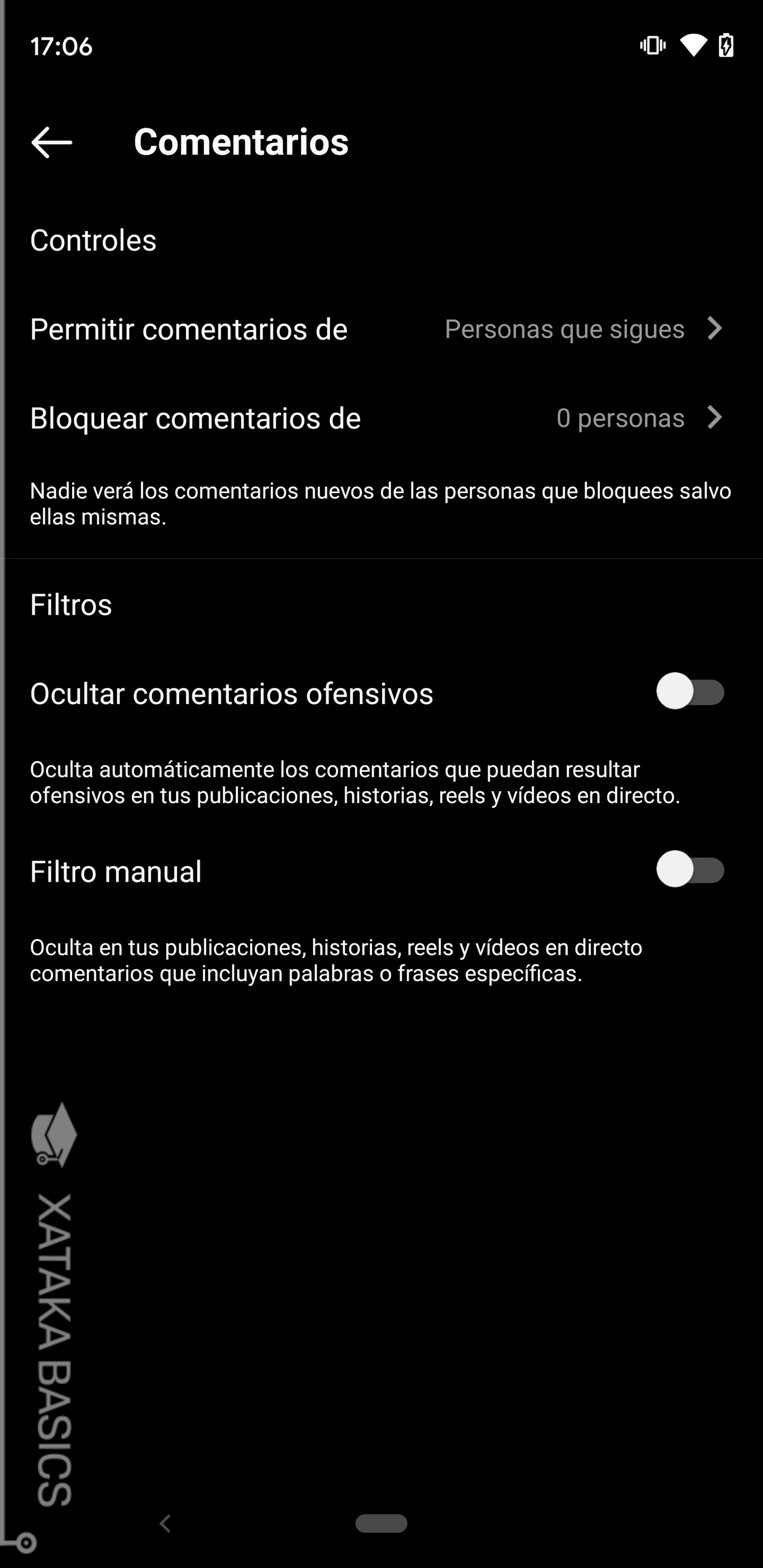Turn on the Filtro manual switch
Viewport: 763px width, 1568px height.
tap(690, 870)
